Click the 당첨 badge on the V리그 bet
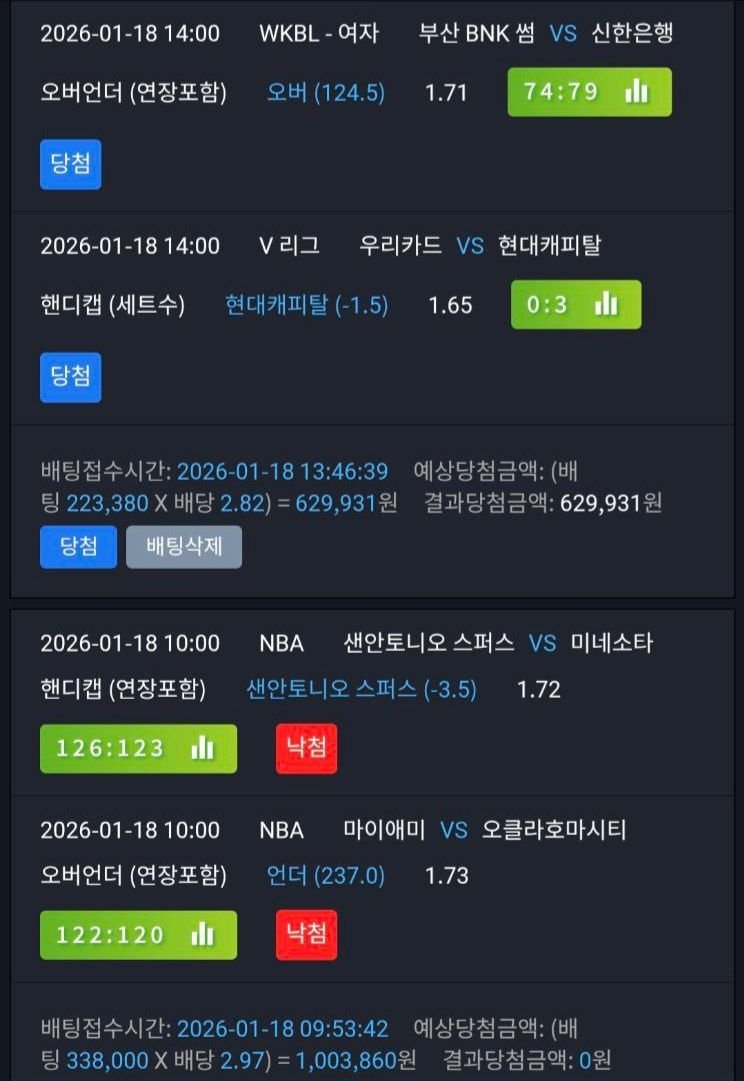The height and width of the screenshot is (1081, 744). [70, 377]
